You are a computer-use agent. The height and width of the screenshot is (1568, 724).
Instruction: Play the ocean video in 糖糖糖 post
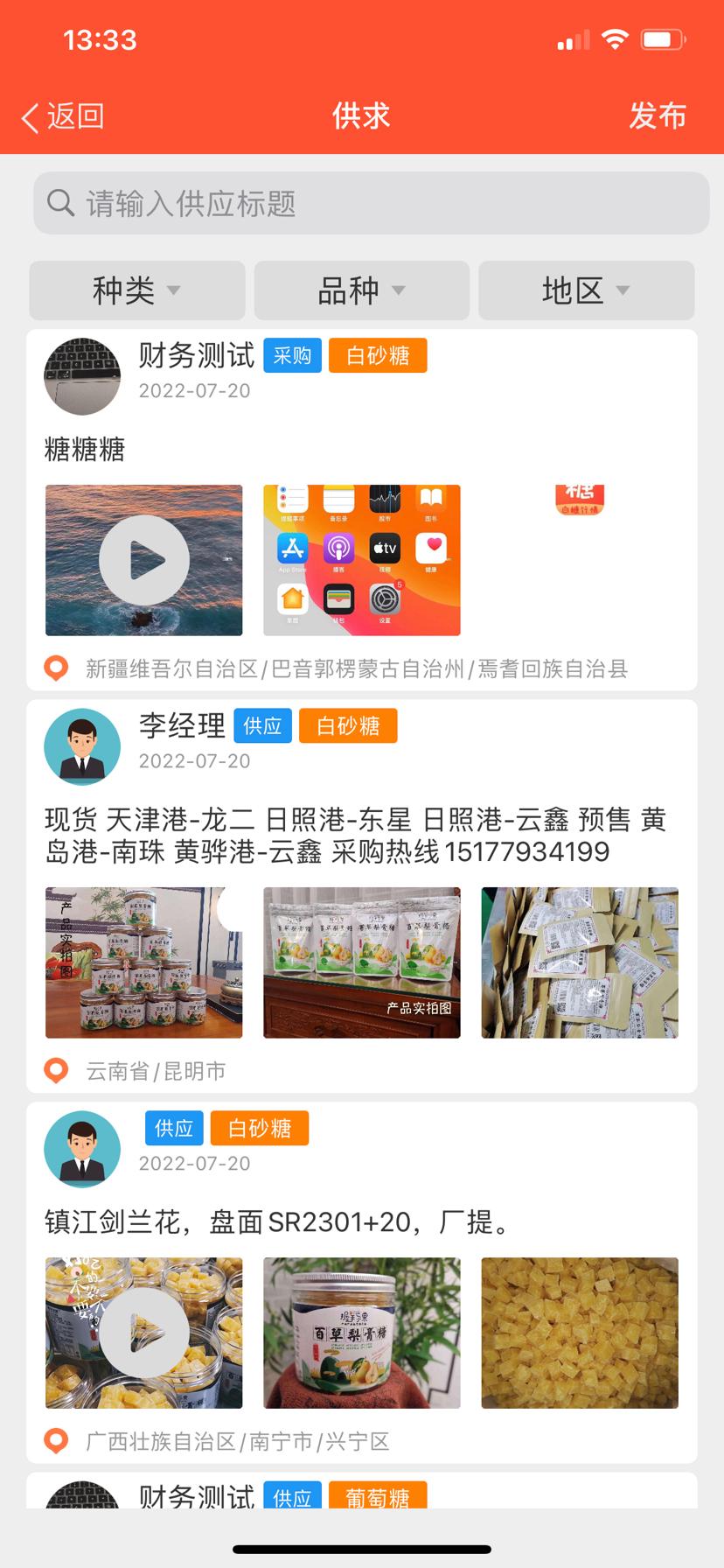tap(144, 560)
